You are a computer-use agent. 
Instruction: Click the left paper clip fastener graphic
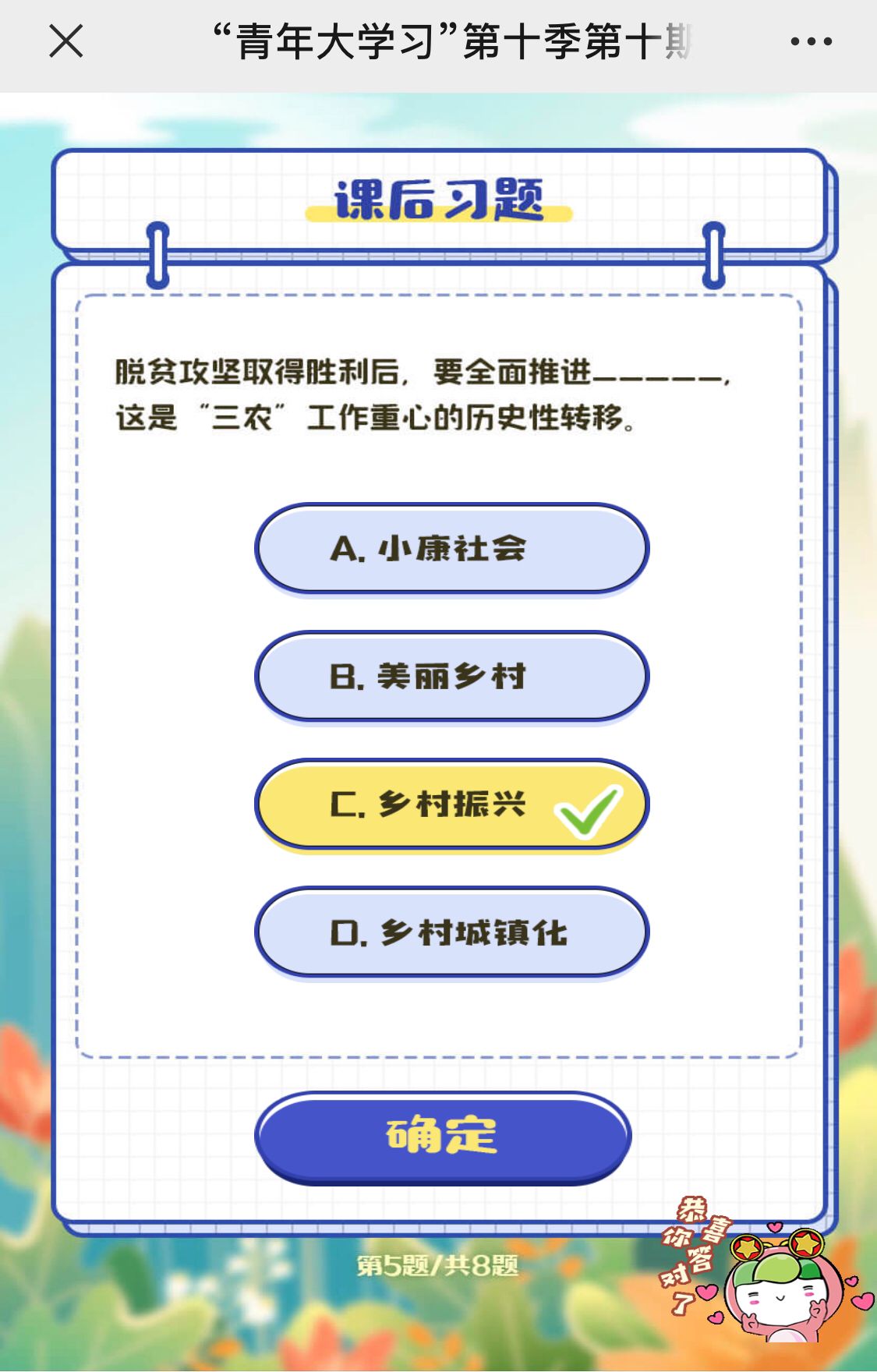158,253
